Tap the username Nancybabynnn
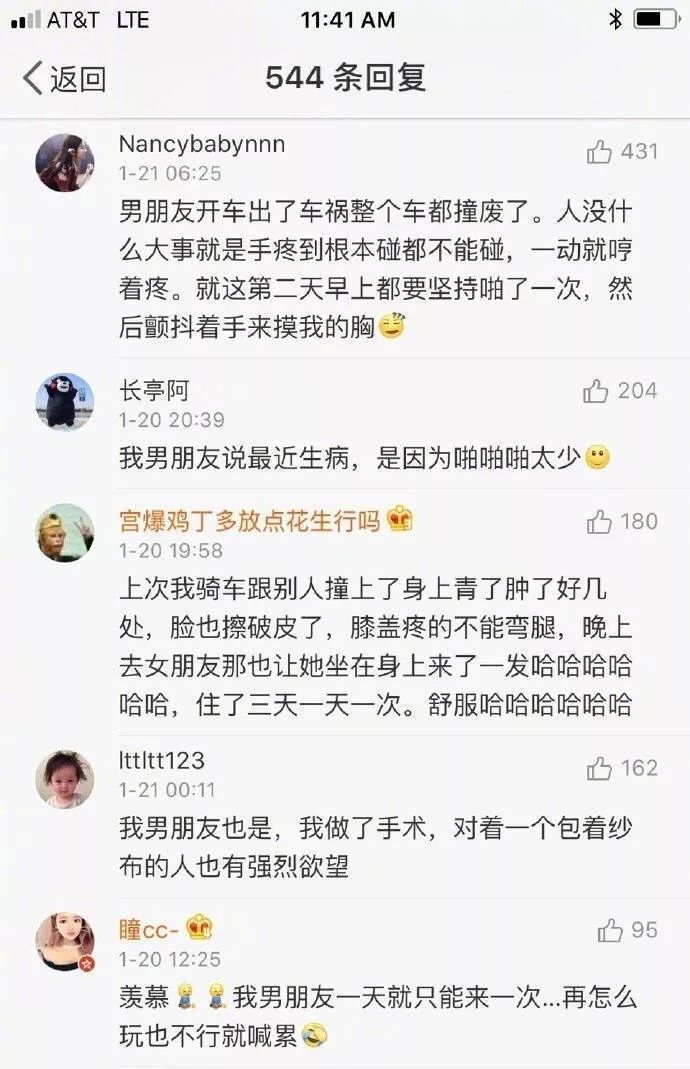Screen dimensions: 690x1069 coord(202,144)
